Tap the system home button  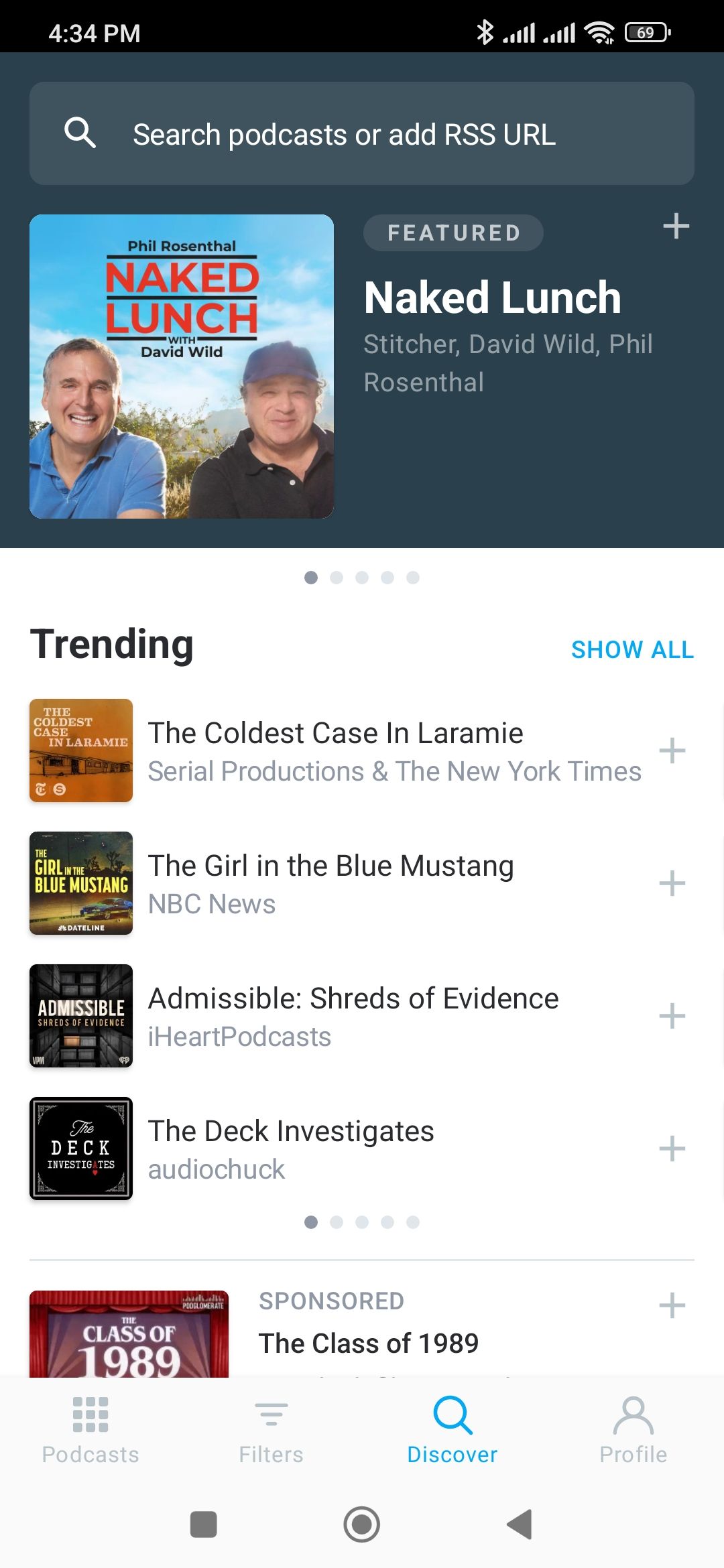362,1524
